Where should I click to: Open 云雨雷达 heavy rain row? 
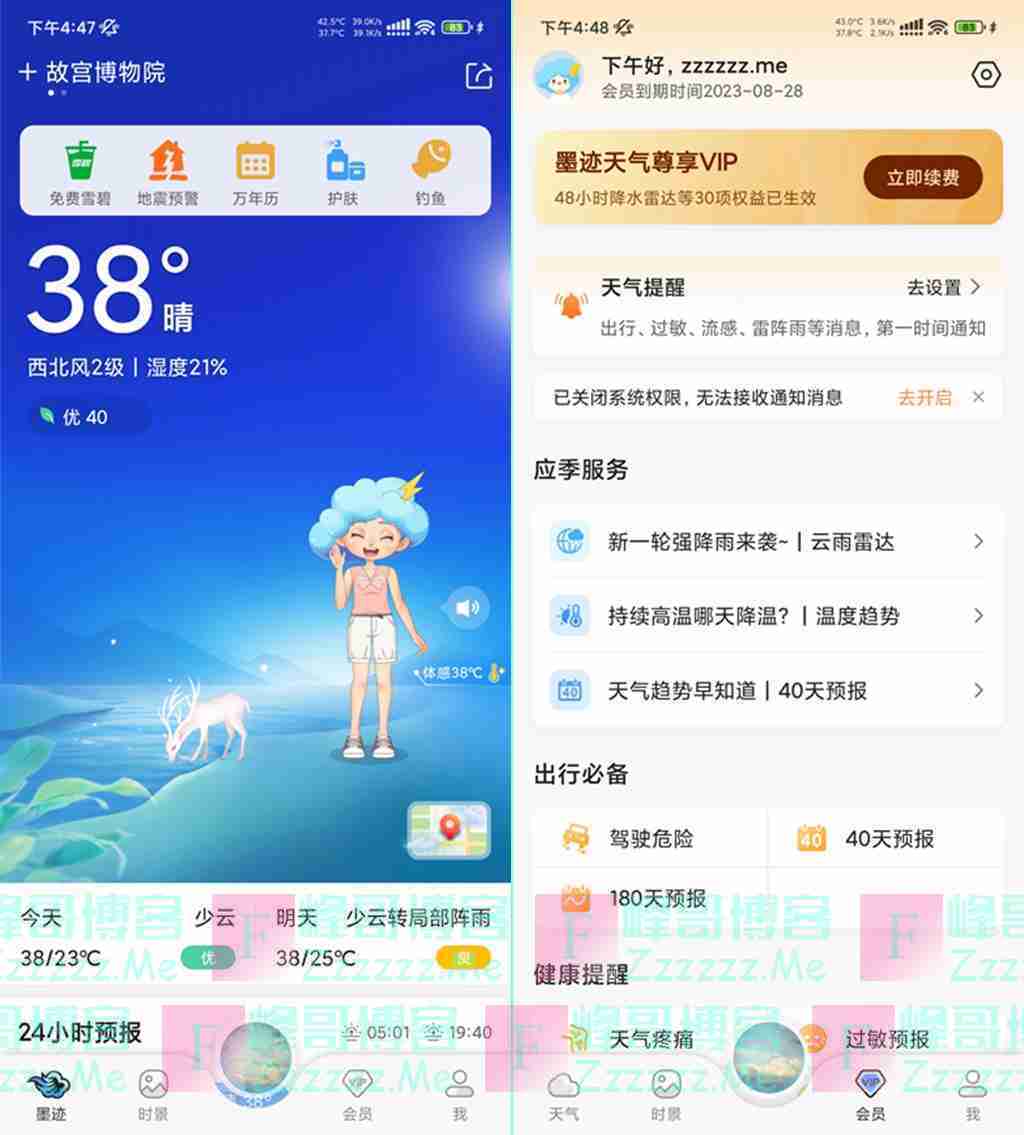(x=767, y=542)
